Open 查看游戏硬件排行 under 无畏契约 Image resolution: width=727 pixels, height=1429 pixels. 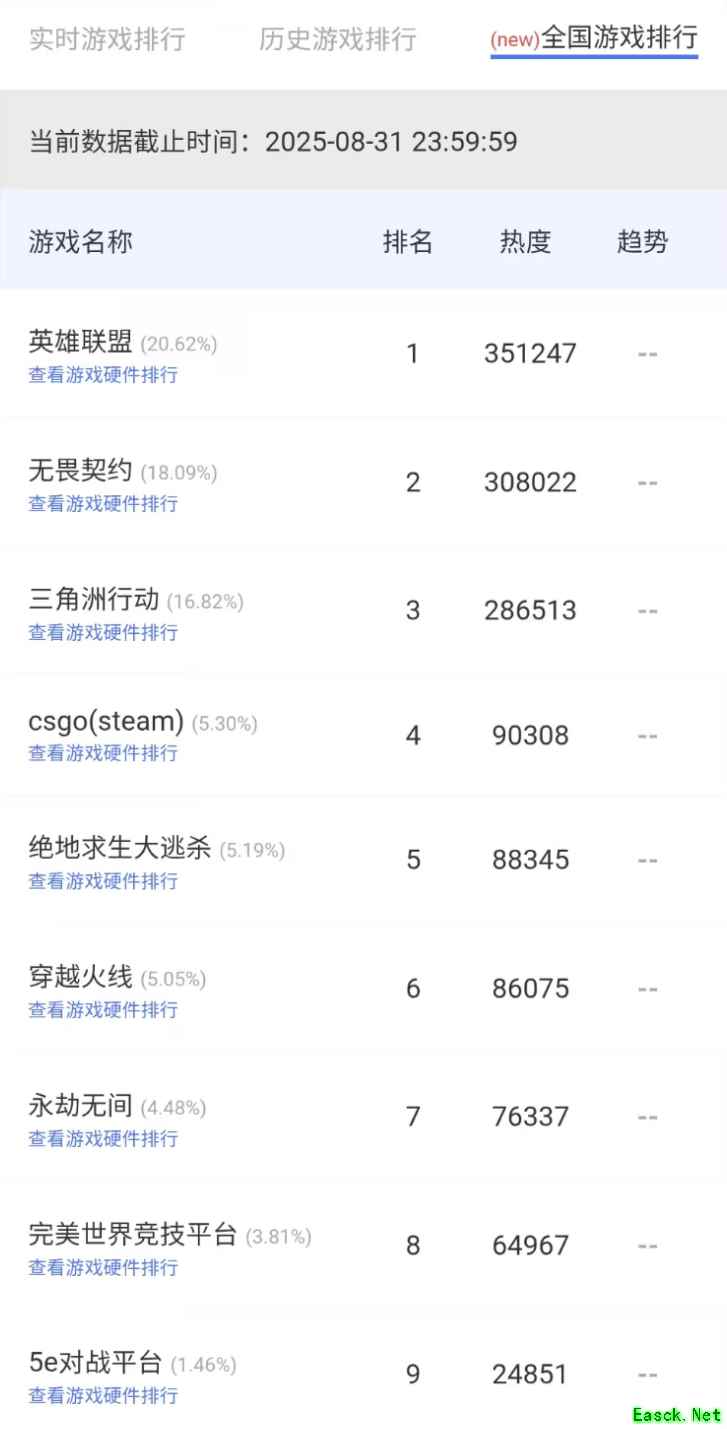[x=103, y=503]
